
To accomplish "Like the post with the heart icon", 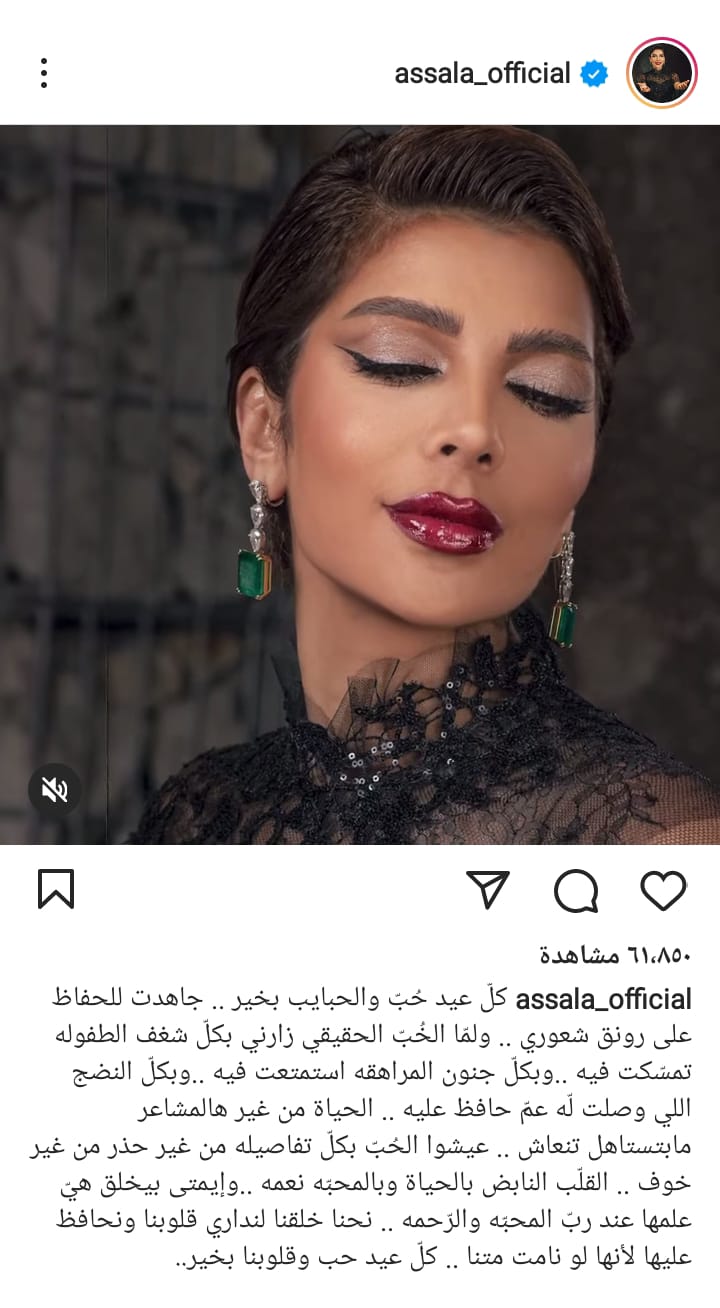I will click(x=663, y=889).
